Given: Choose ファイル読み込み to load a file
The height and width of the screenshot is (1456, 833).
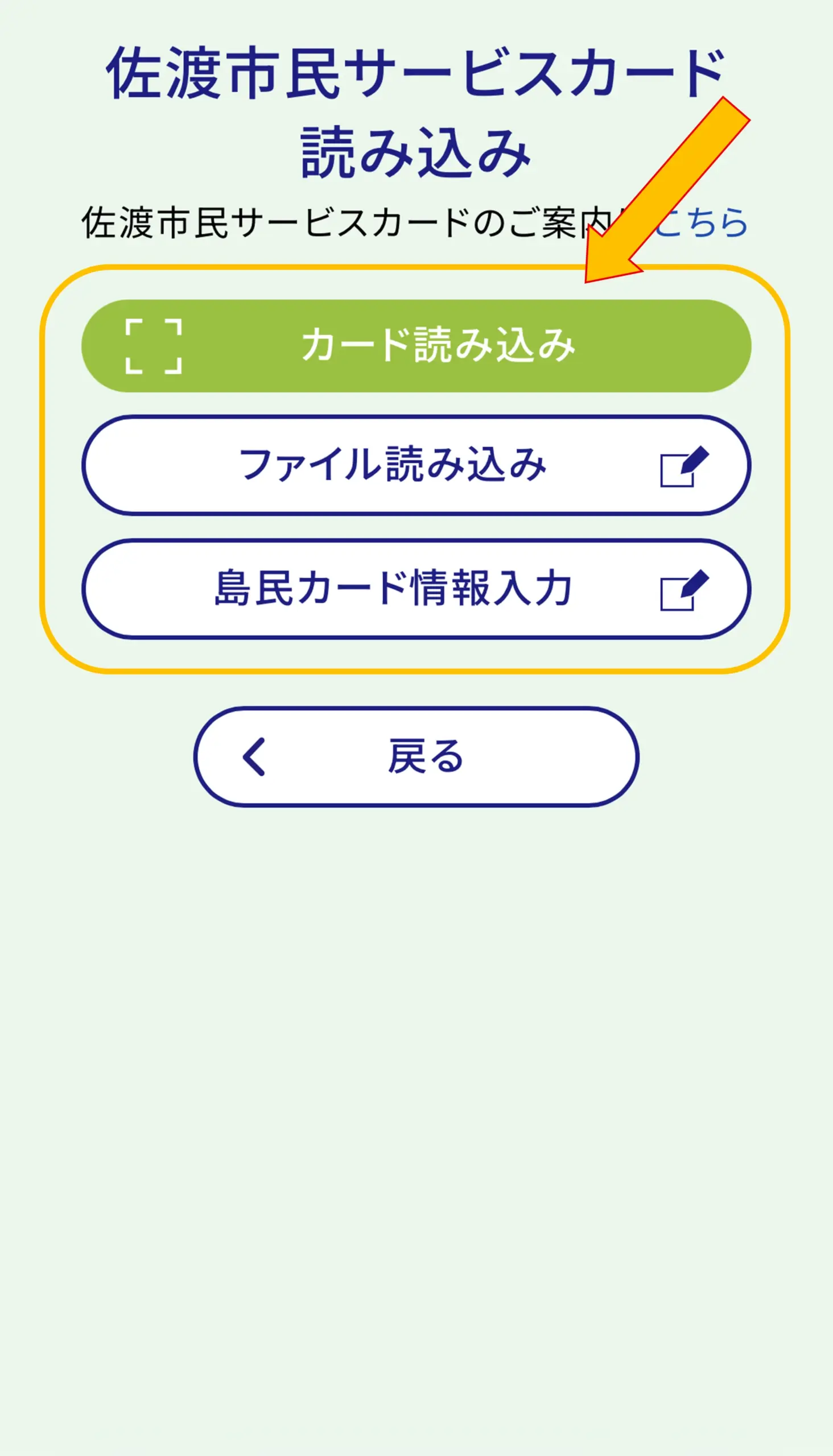Looking at the screenshot, I should tap(416, 465).
